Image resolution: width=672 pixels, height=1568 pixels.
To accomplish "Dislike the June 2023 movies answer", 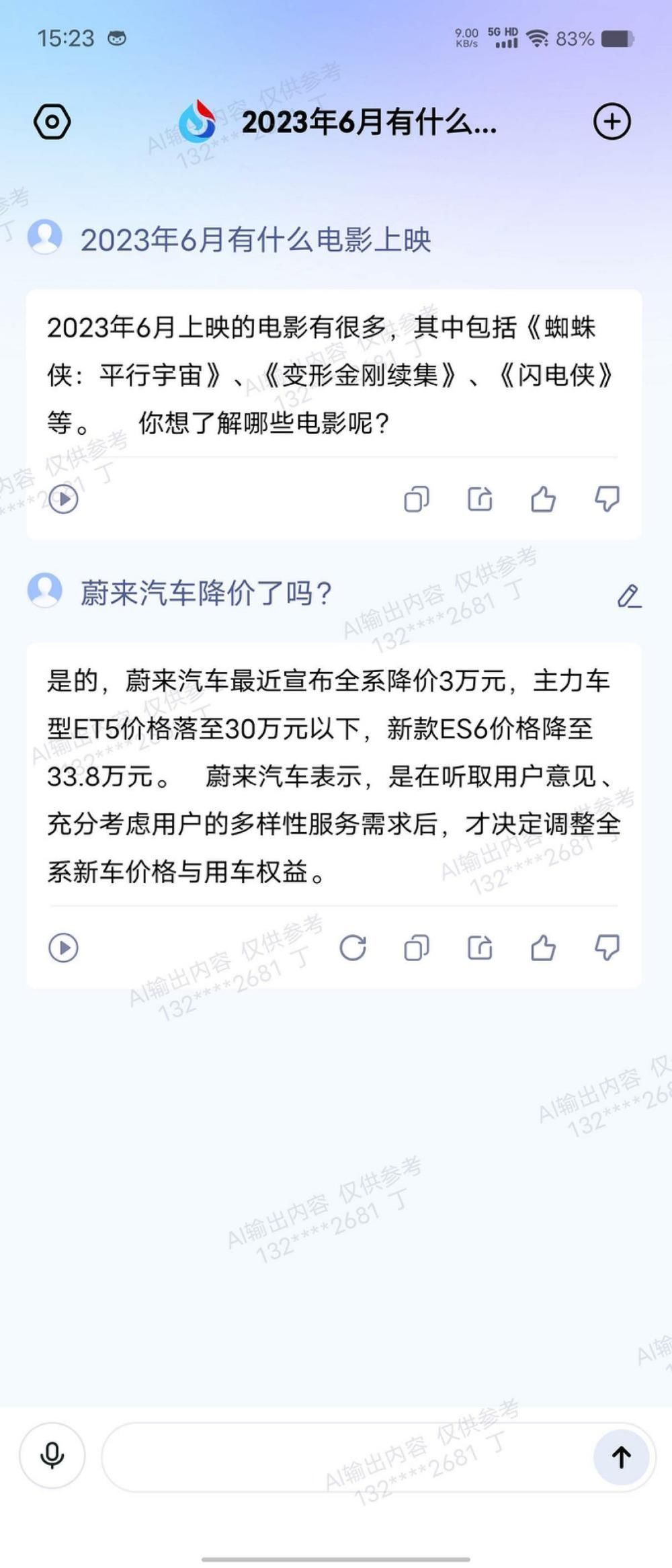I will 607,499.
